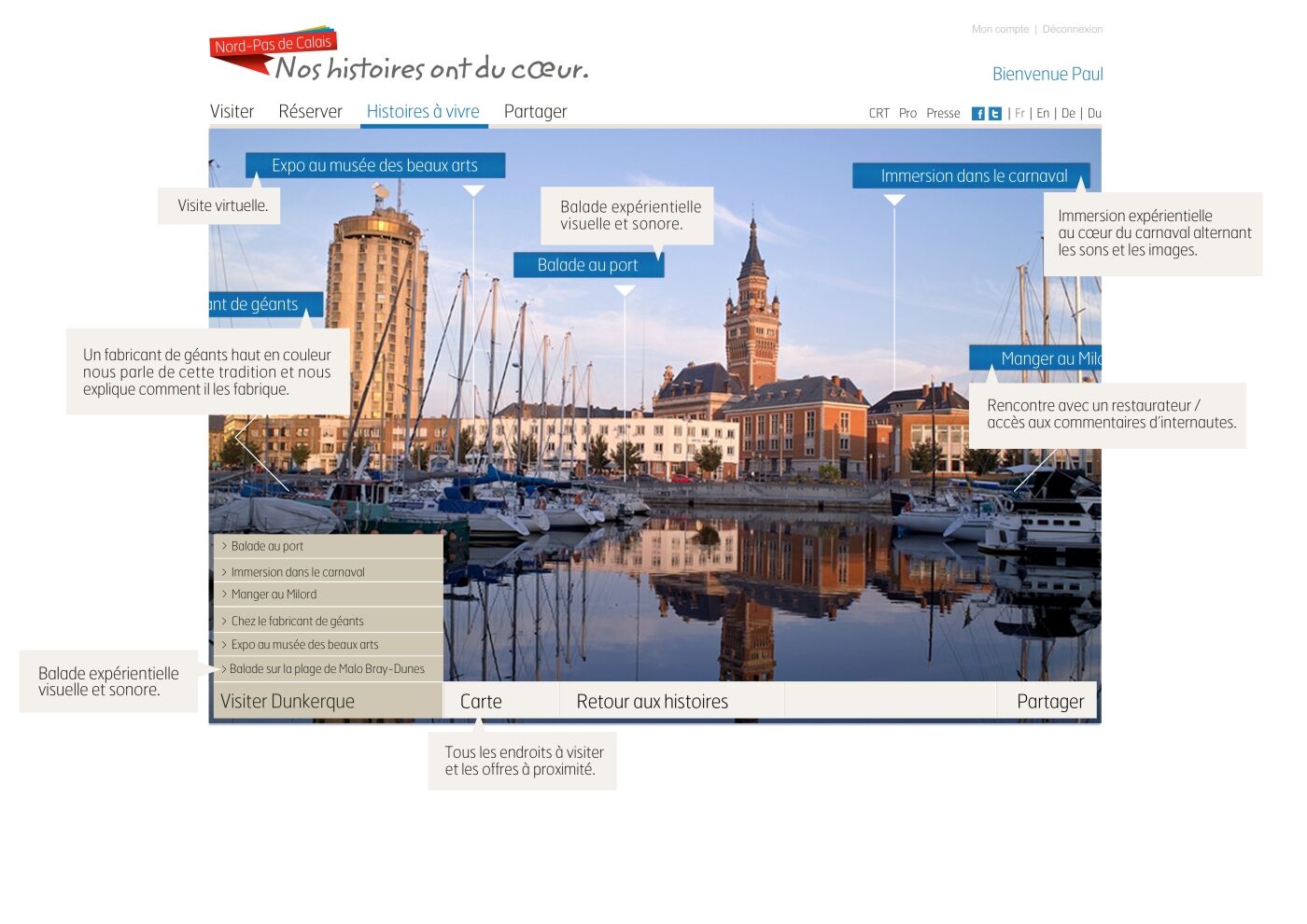This screenshot has height=924, width=1307.
Task: Tap the Carte button
Action: coord(481,702)
